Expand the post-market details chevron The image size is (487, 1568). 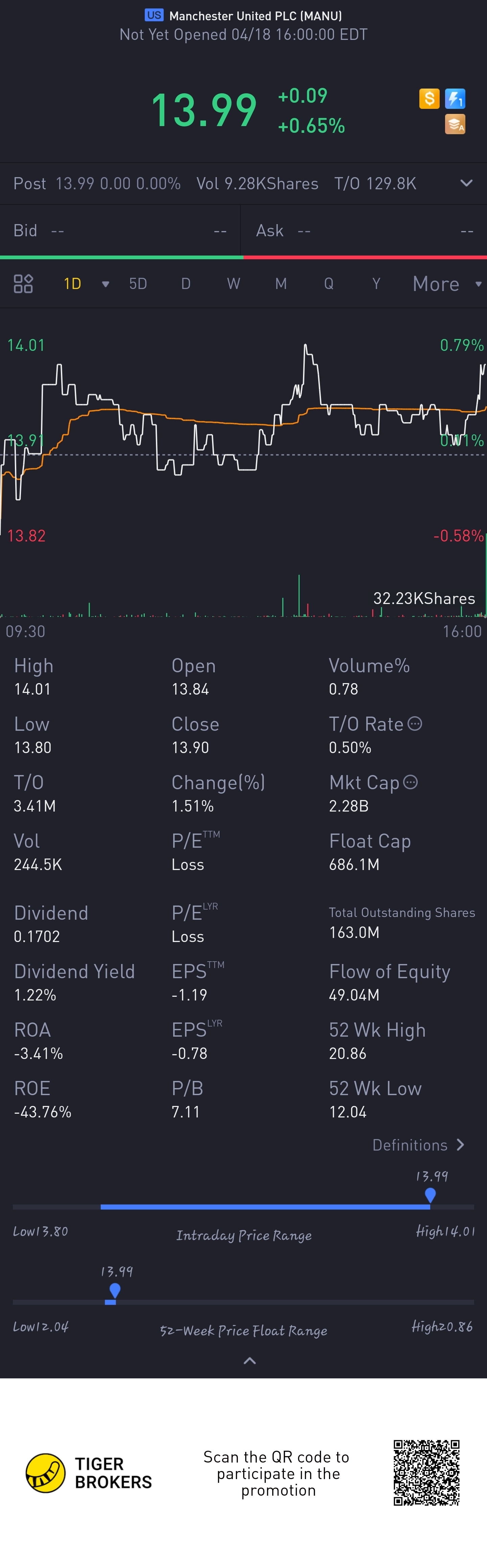[466, 183]
